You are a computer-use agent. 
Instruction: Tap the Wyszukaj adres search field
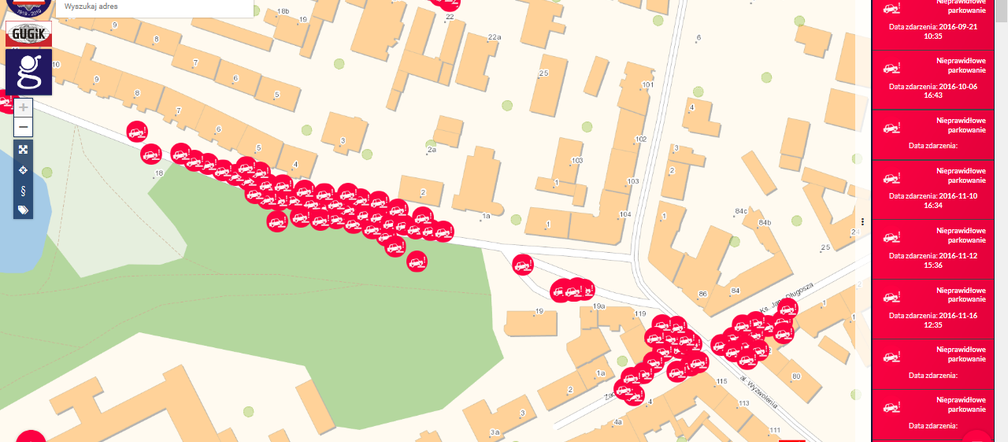point(150,6)
